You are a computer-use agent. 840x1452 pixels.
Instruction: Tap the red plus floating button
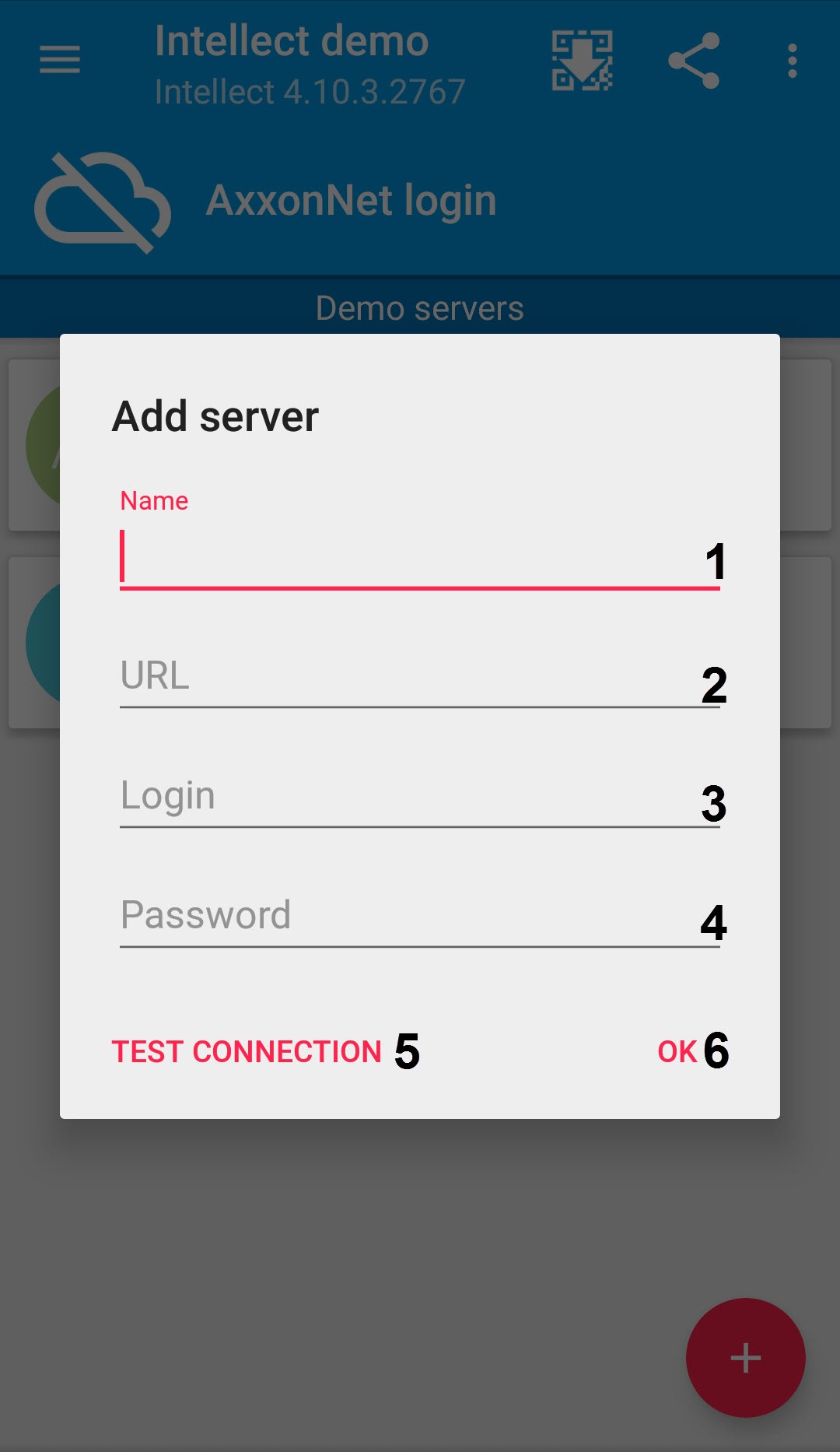coord(745,1358)
